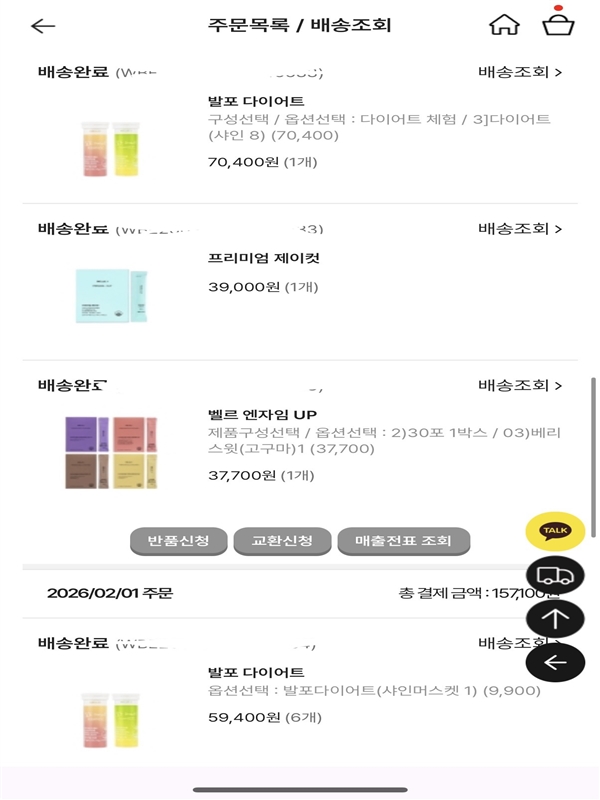Tap 반품신청 to request a return
Image resolution: width=600 pixels, height=800 pixels.
coord(179,541)
